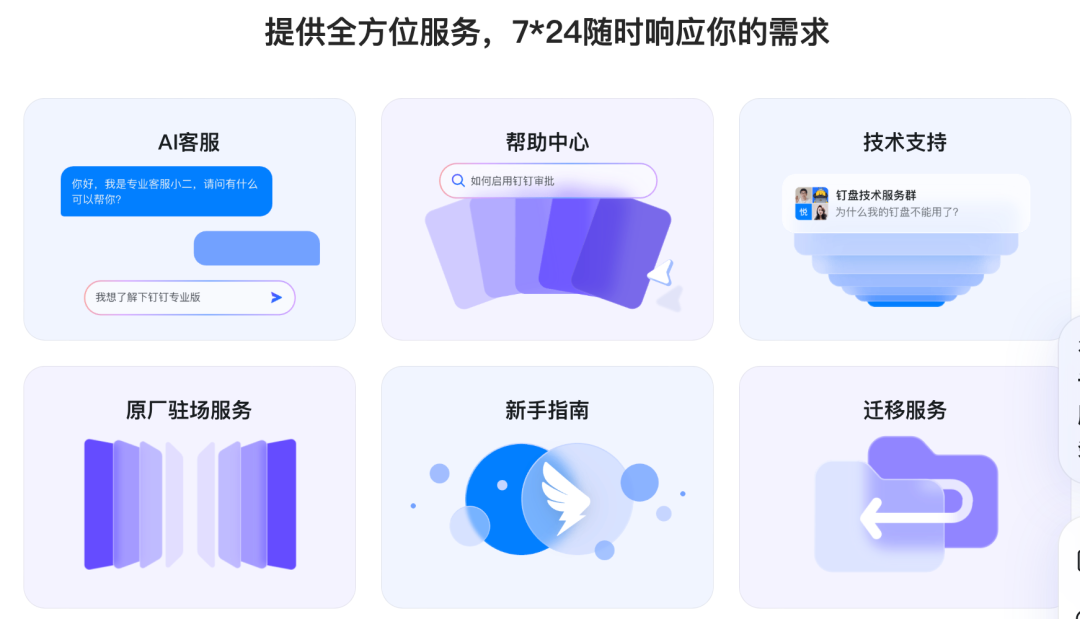Image resolution: width=1080 pixels, height=619 pixels.
Task: Open the 帮助中心 card
Action: pyautogui.click(x=547, y=219)
